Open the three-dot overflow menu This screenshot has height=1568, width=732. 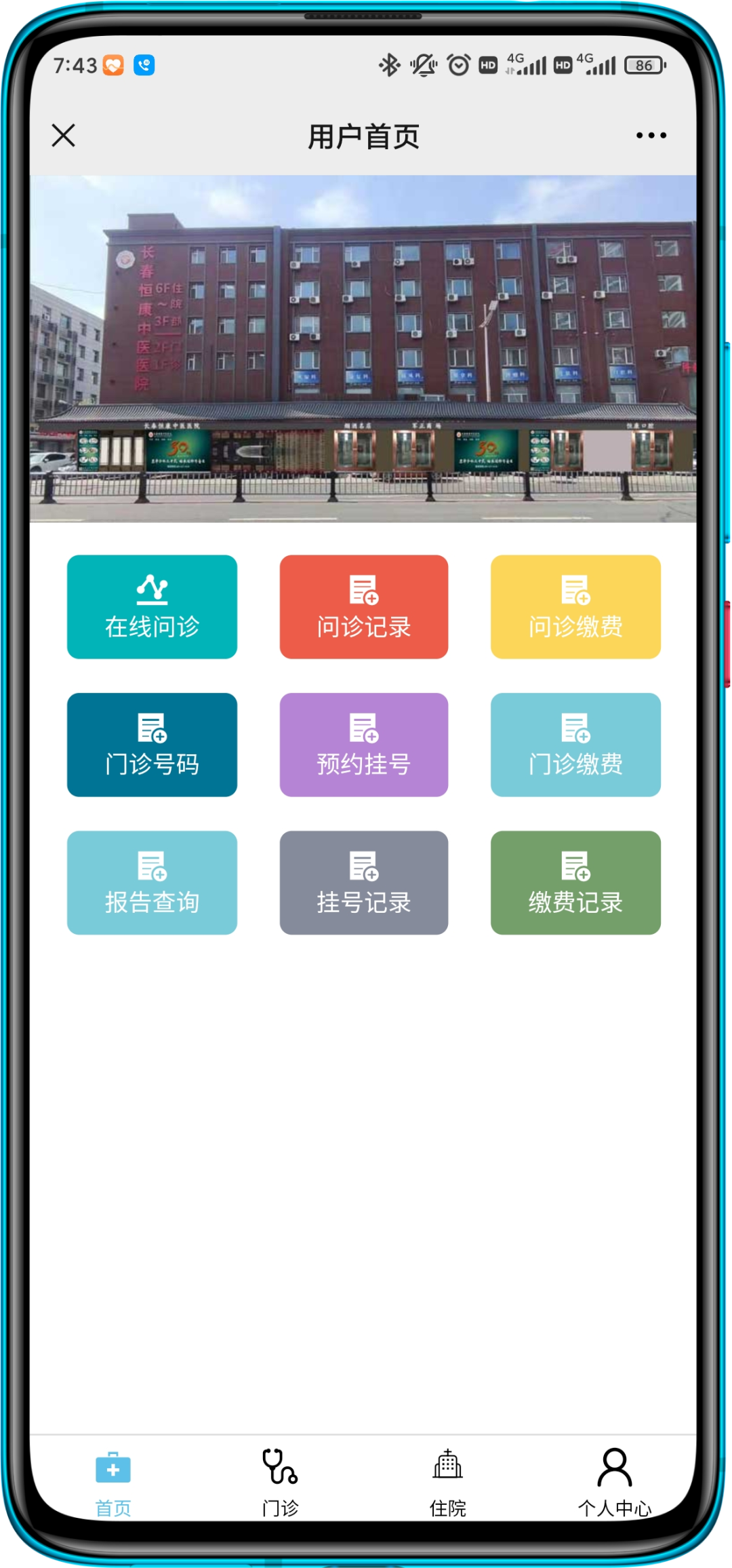coord(651,136)
